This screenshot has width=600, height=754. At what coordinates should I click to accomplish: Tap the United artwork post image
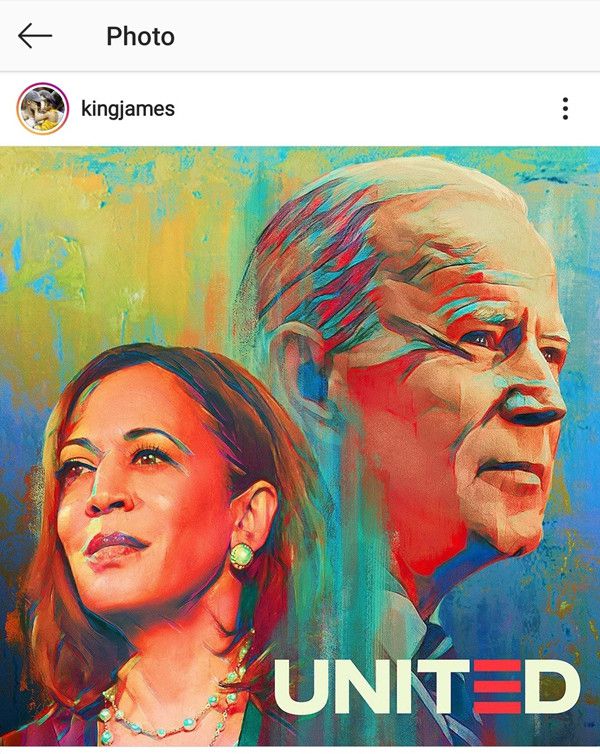pos(300,450)
